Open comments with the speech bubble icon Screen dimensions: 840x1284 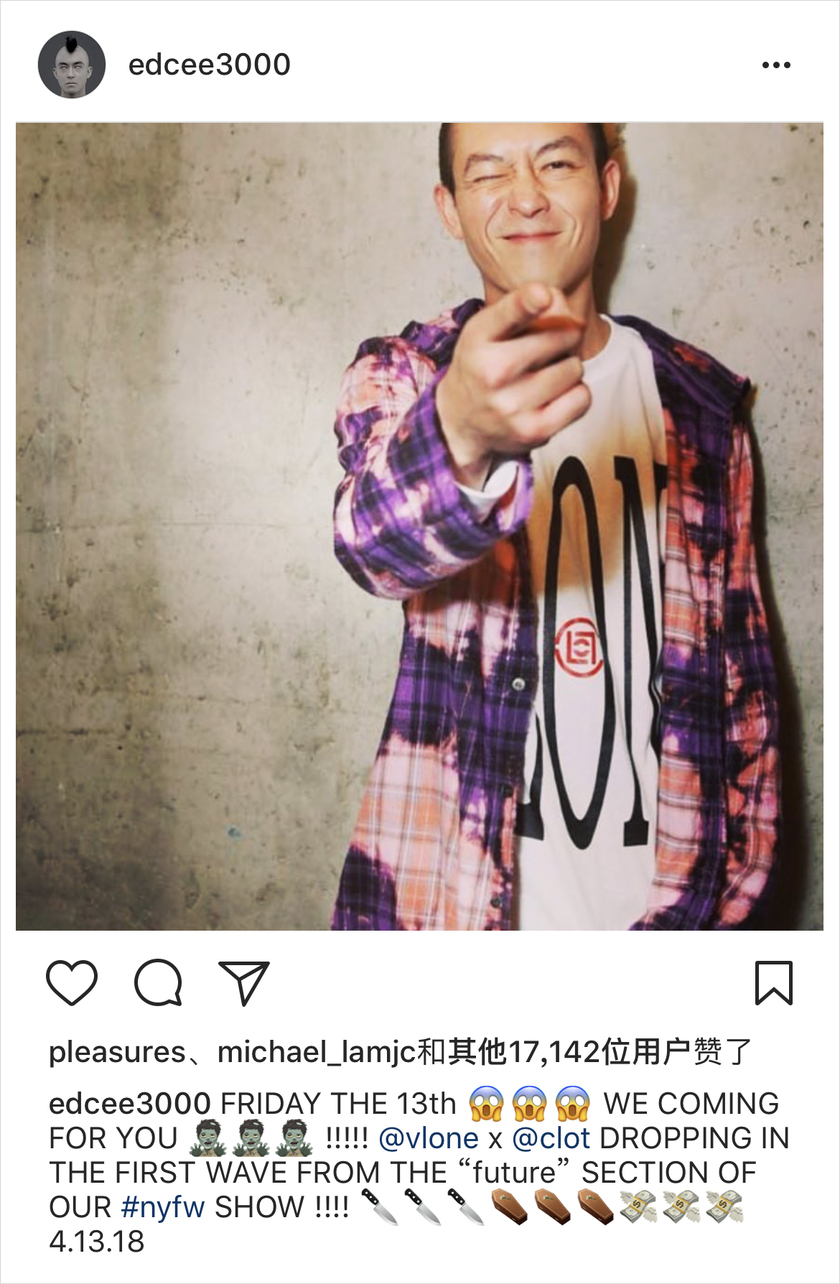pyautogui.click(x=158, y=983)
